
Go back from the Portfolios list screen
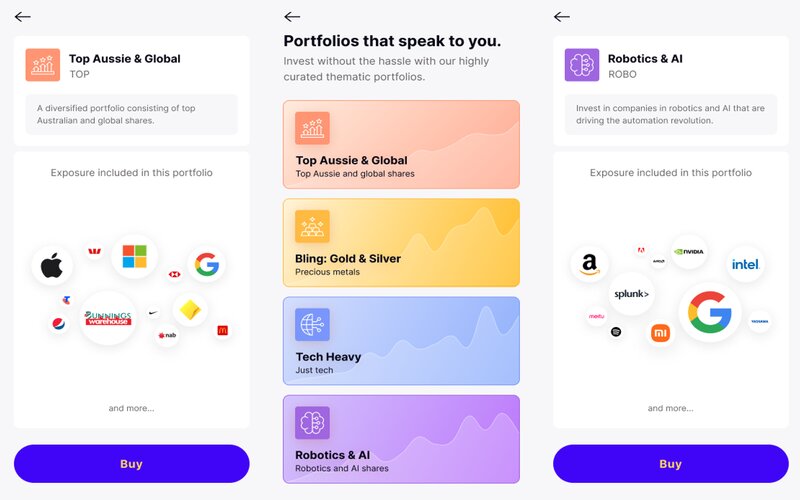tap(292, 17)
